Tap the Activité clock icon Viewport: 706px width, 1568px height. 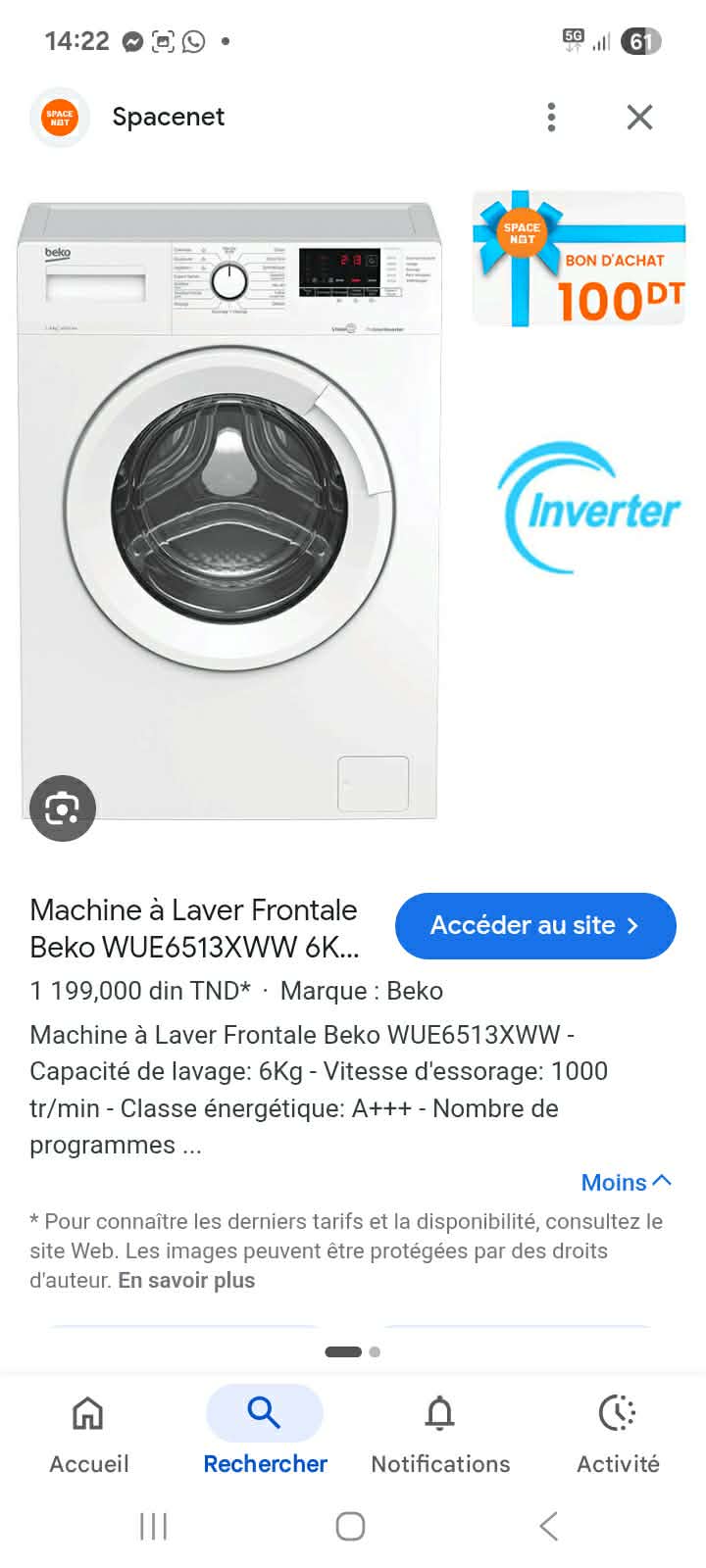pos(617,1413)
